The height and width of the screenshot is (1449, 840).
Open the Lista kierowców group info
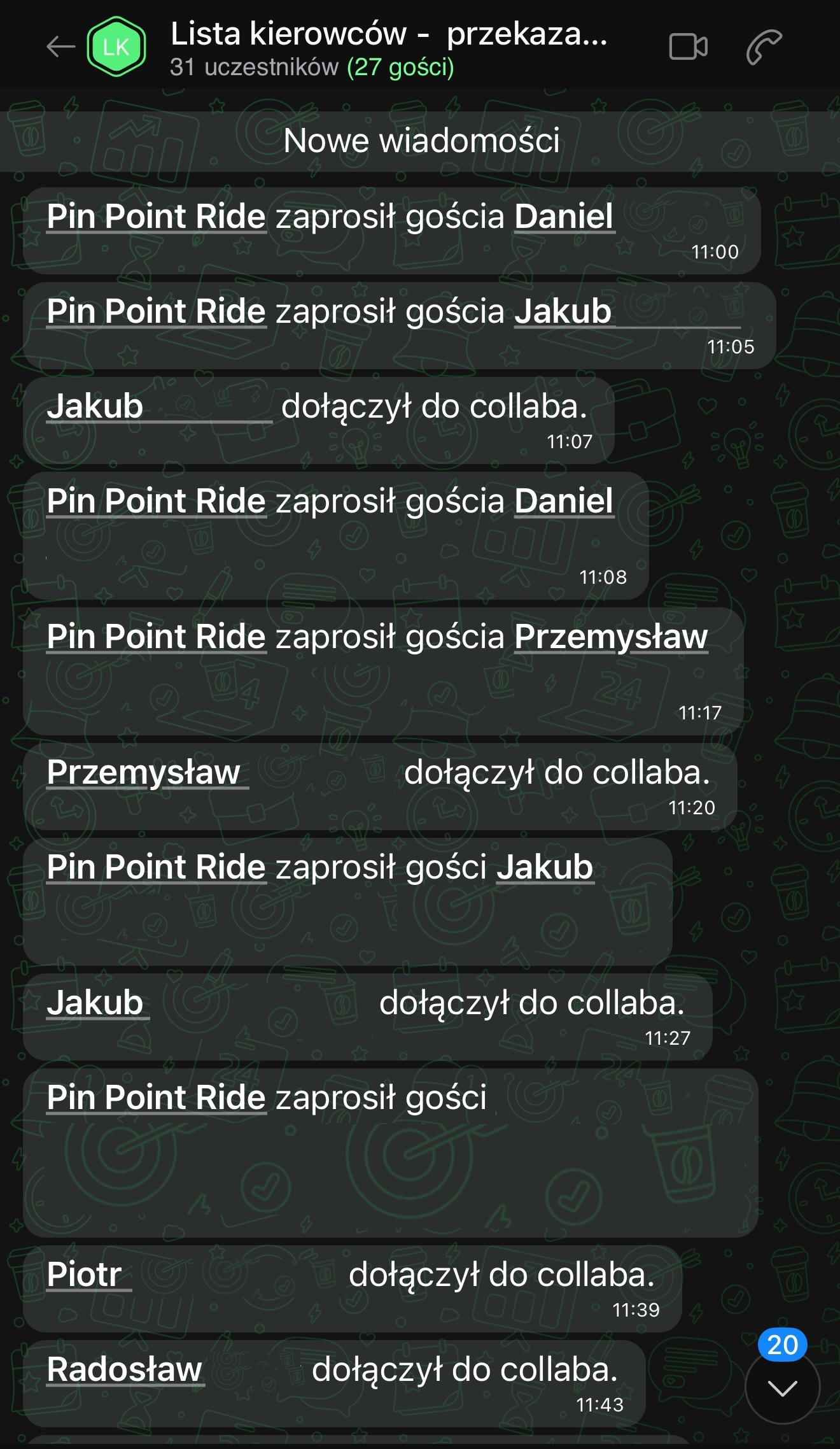(388, 48)
